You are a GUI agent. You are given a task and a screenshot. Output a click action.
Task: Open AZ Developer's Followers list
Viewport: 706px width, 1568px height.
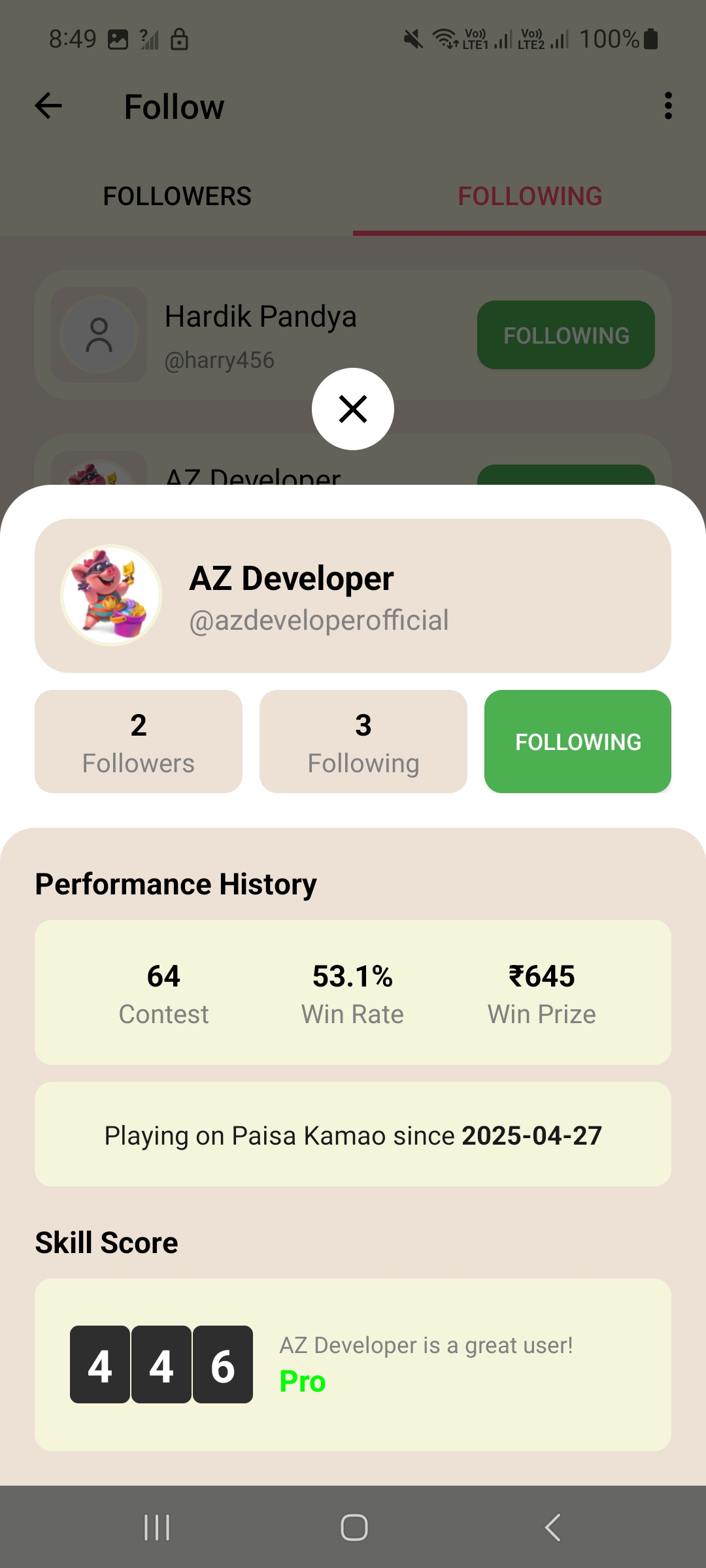pyautogui.click(x=139, y=742)
